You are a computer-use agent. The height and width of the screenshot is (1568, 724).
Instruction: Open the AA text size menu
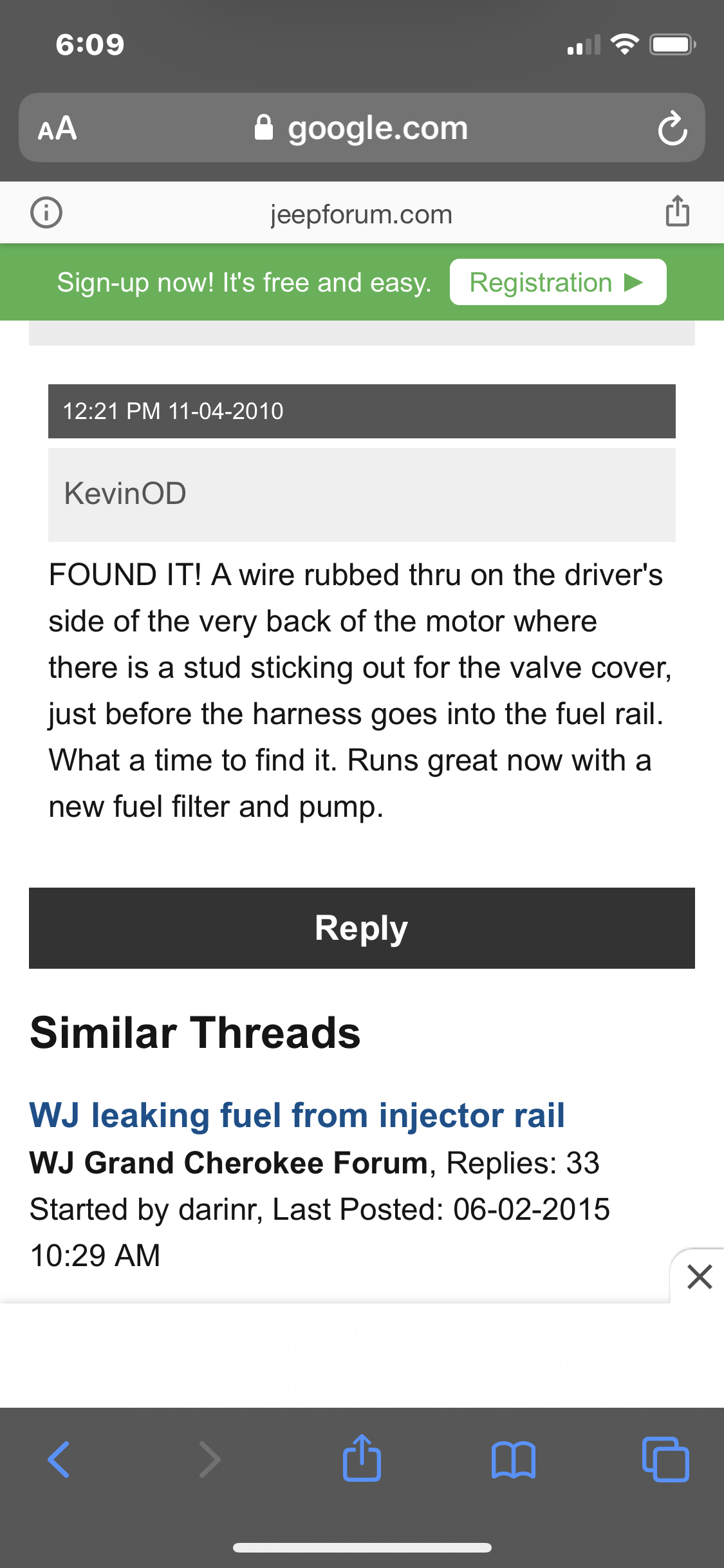(x=57, y=128)
